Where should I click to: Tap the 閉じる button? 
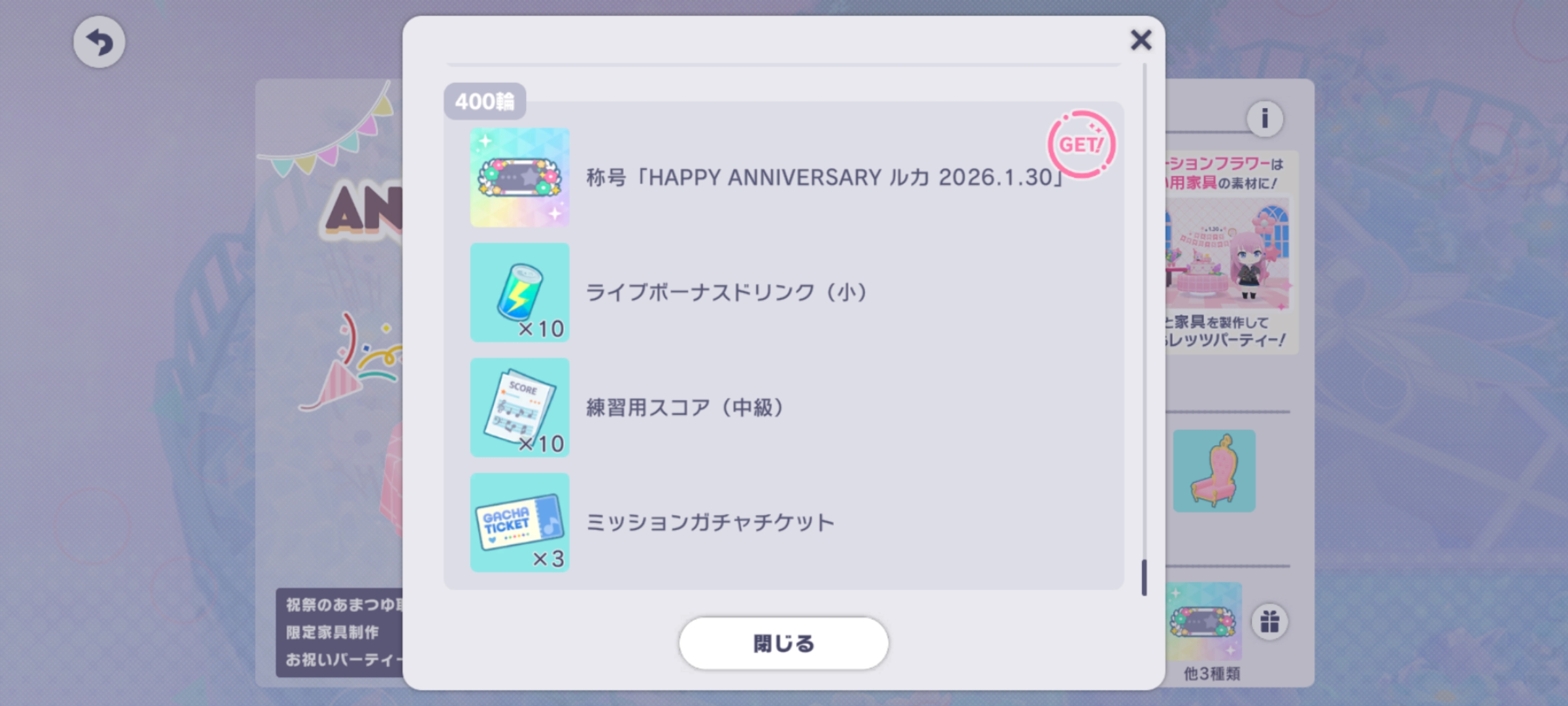[783, 643]
